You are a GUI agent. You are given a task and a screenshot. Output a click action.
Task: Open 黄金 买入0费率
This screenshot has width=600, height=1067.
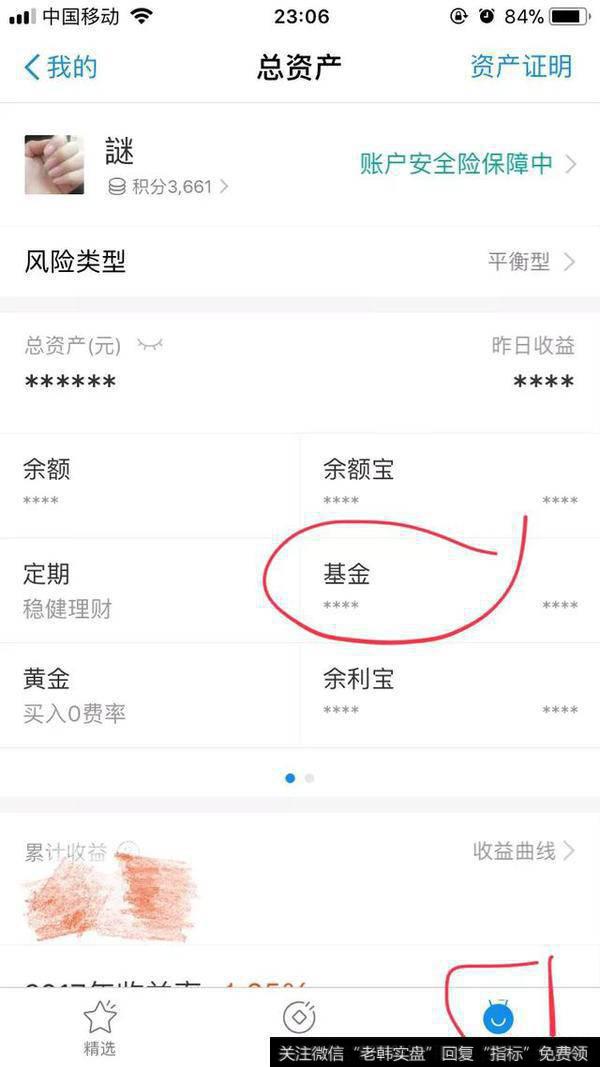pos(150,695)
